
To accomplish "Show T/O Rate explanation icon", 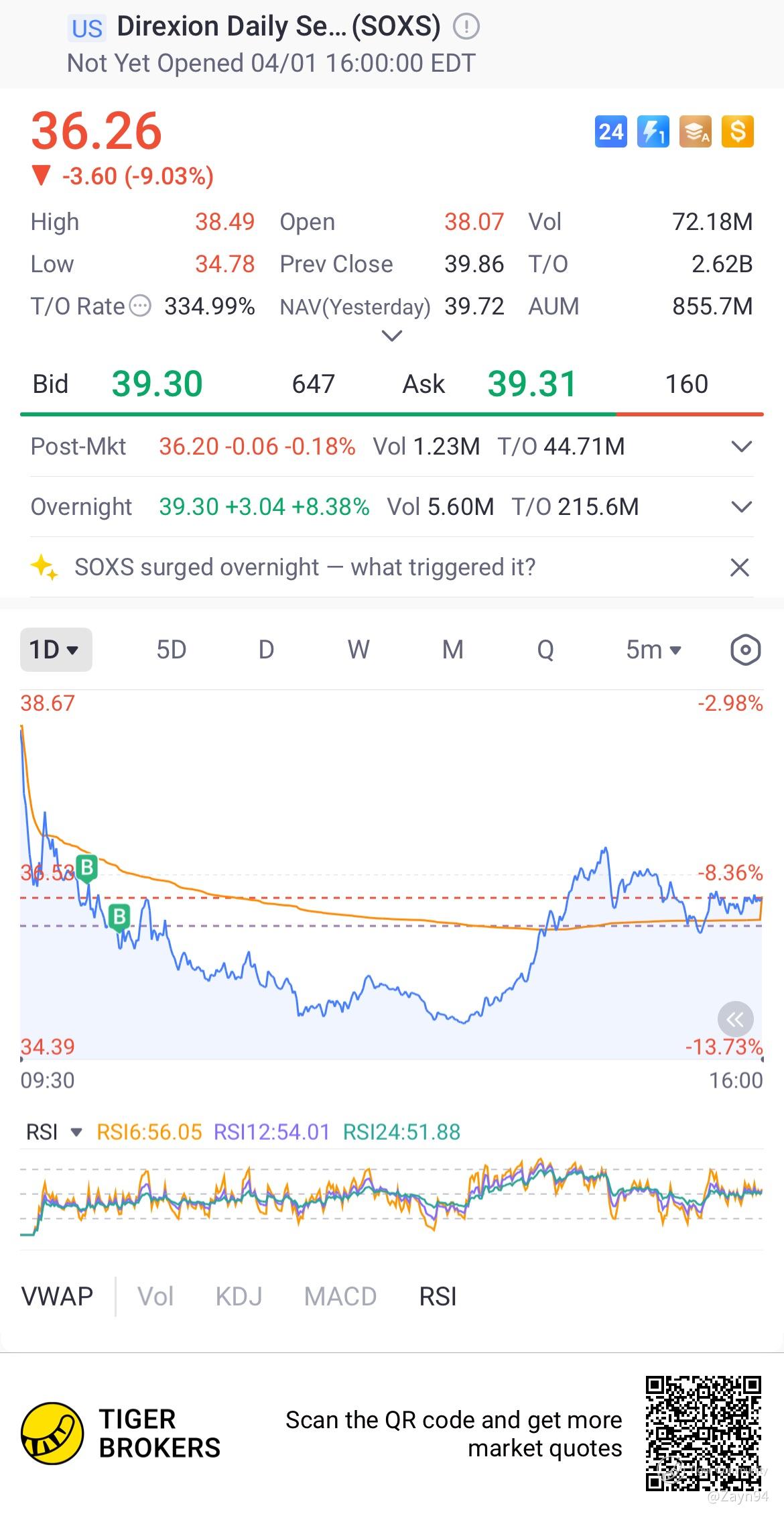I will click(139, 306).
